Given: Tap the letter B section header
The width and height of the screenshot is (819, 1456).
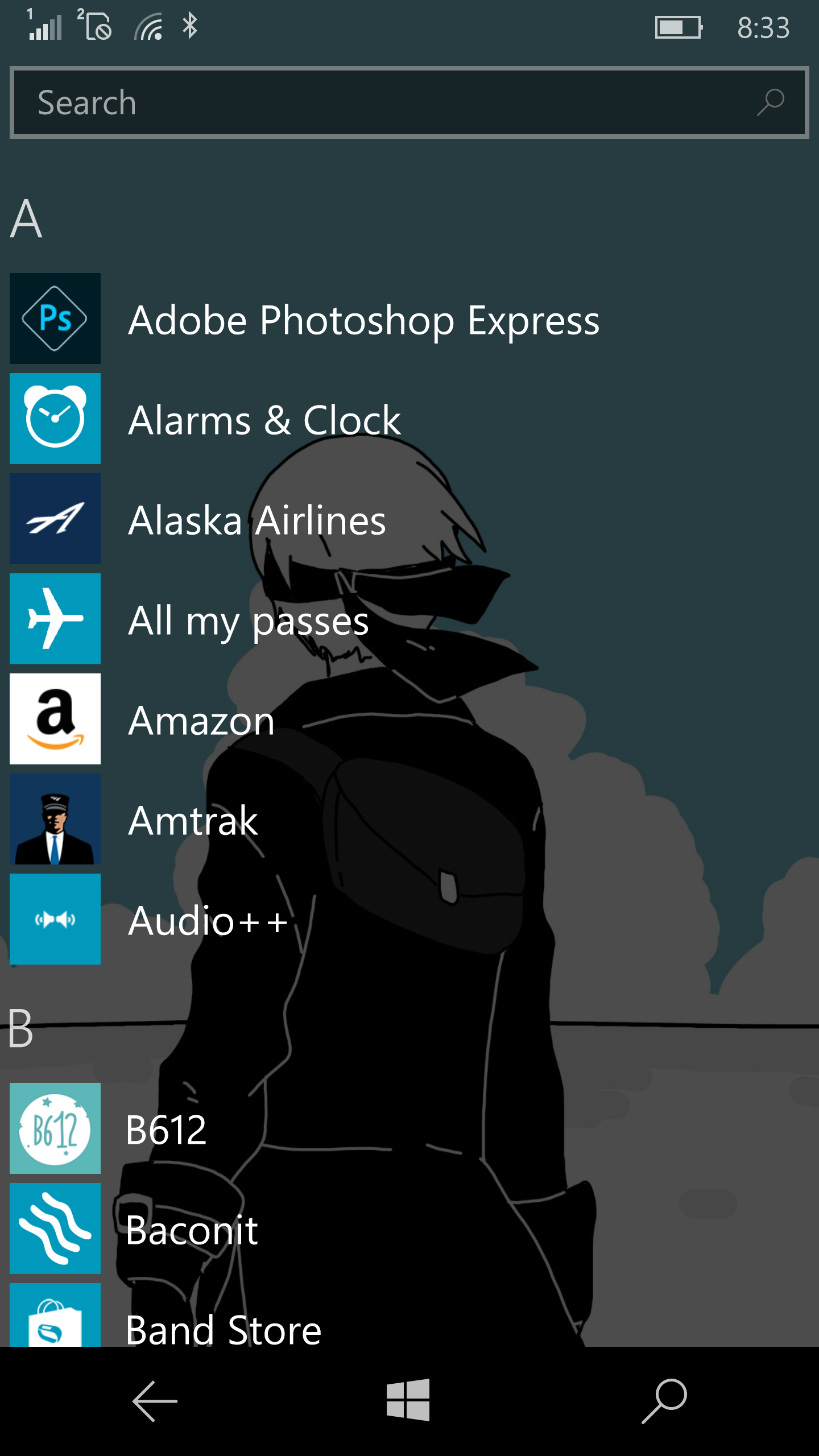Looking at the screenshot, I should 21,1029.
